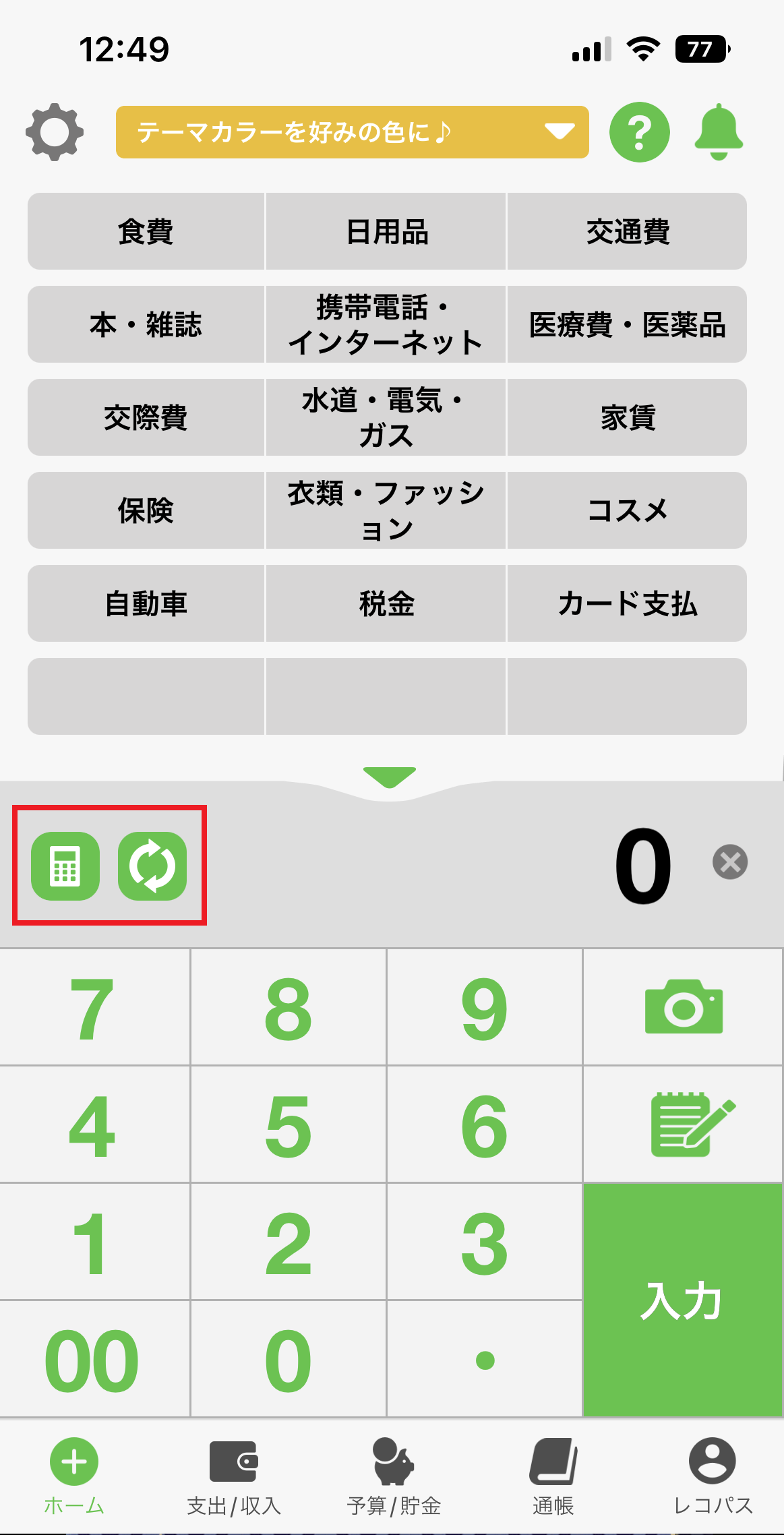Open the camera to scan a receipt

coord(683,1007)
